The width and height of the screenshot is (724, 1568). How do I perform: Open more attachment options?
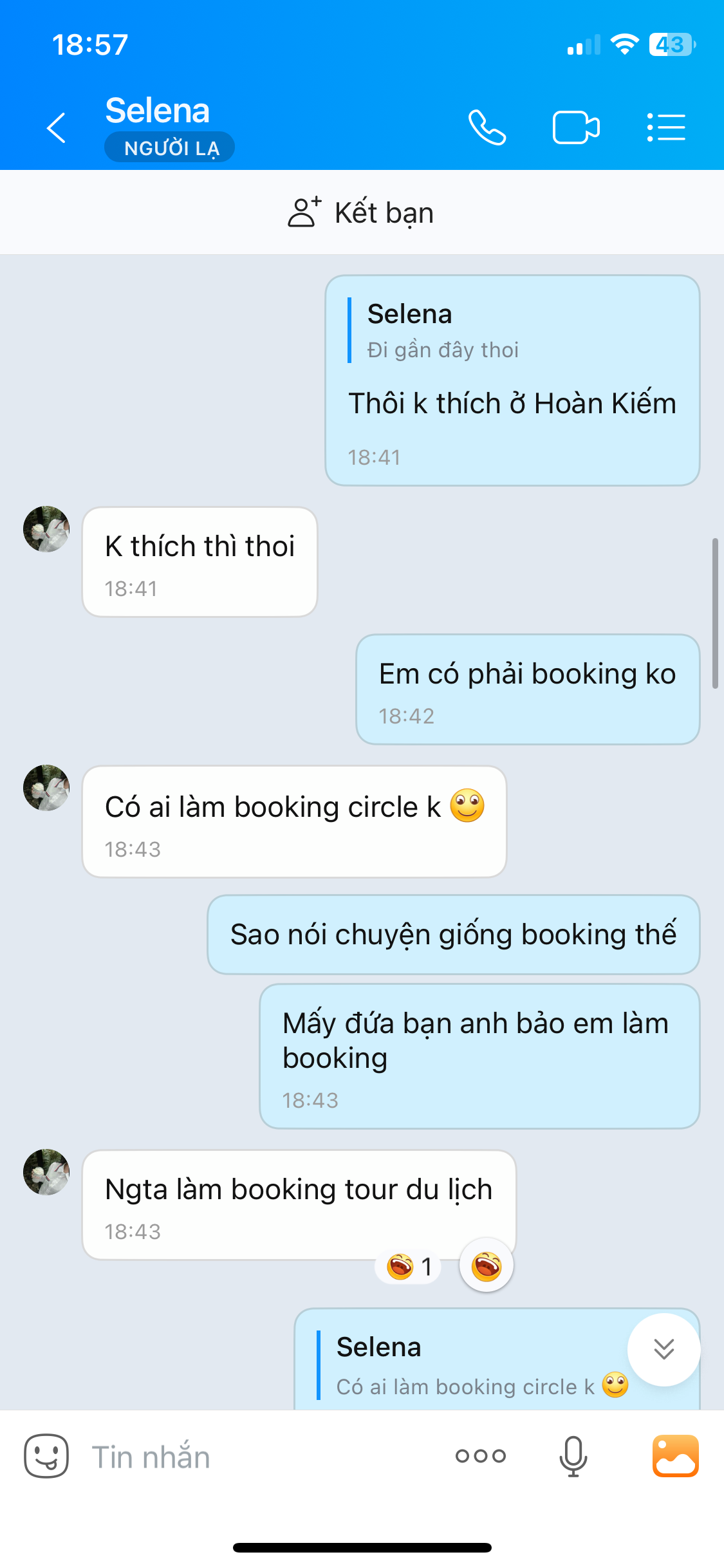481,1456
